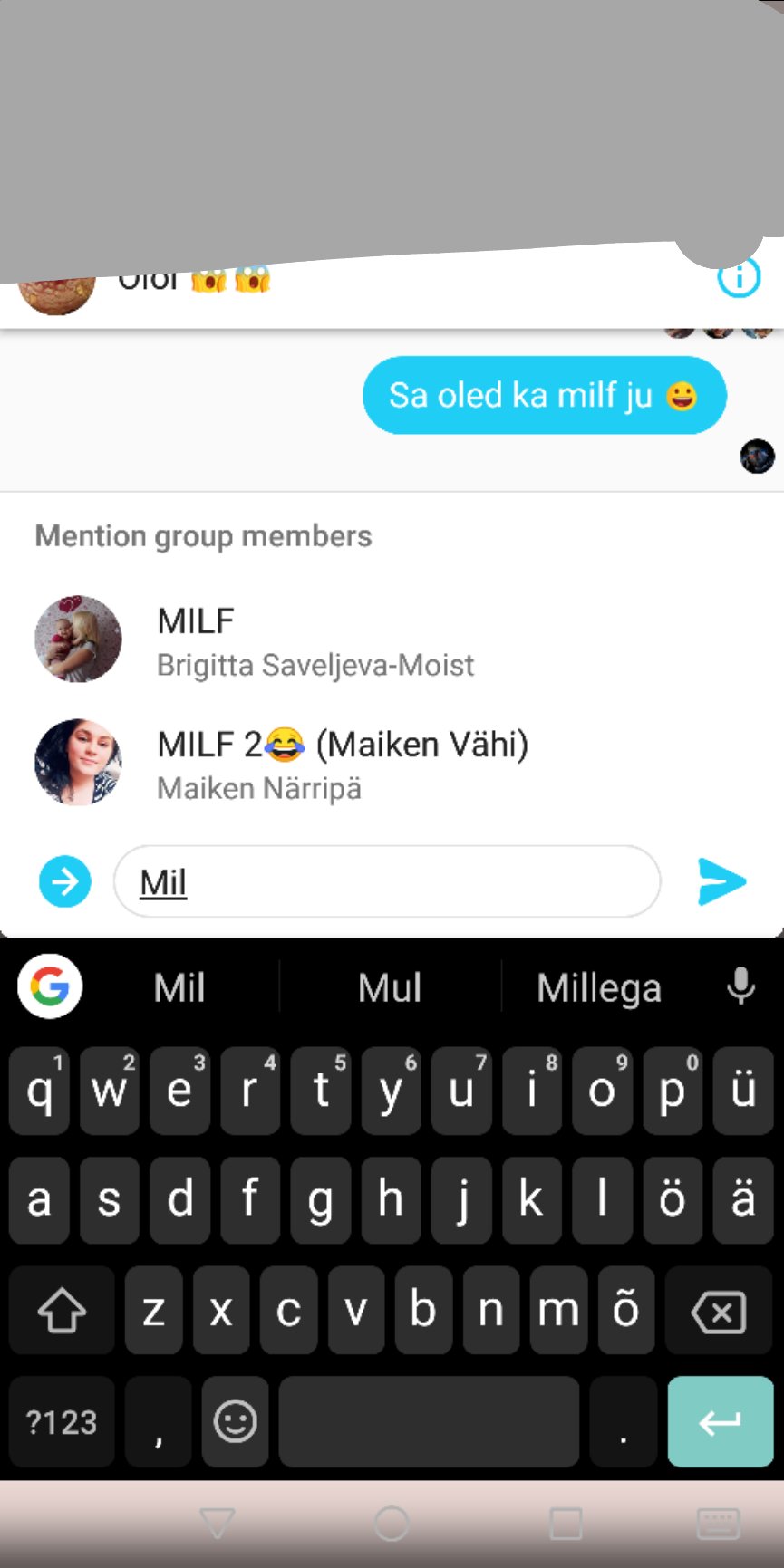This screenshot has height=1568, width=784.
Task: Mention Brigitta Saveljeva-Moist
Action: pyautogui.click(x=392, y=640)
